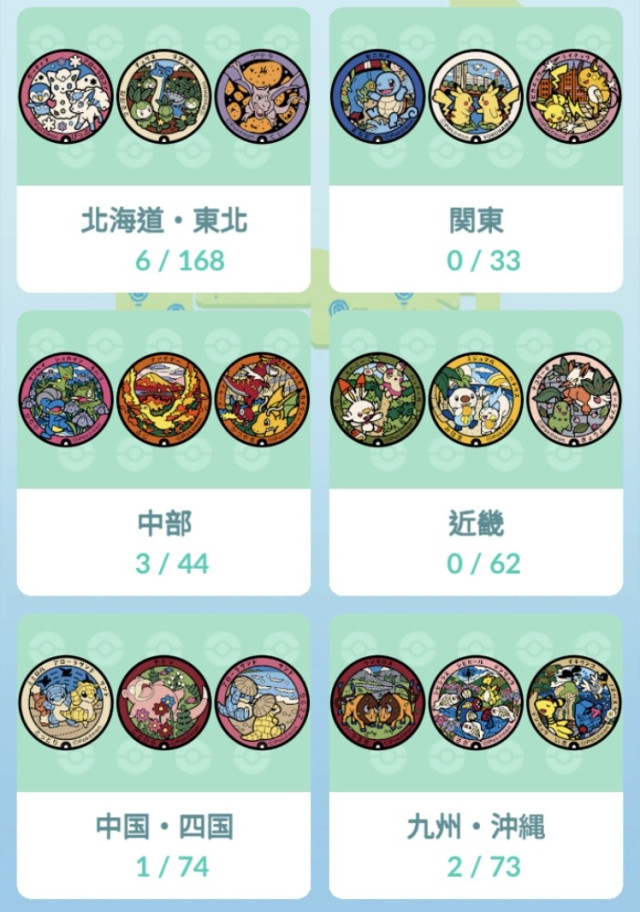This screenshot has width=640, height=912.
Task: Select the 九州・沖縄 region card
Action: (476, 756)
